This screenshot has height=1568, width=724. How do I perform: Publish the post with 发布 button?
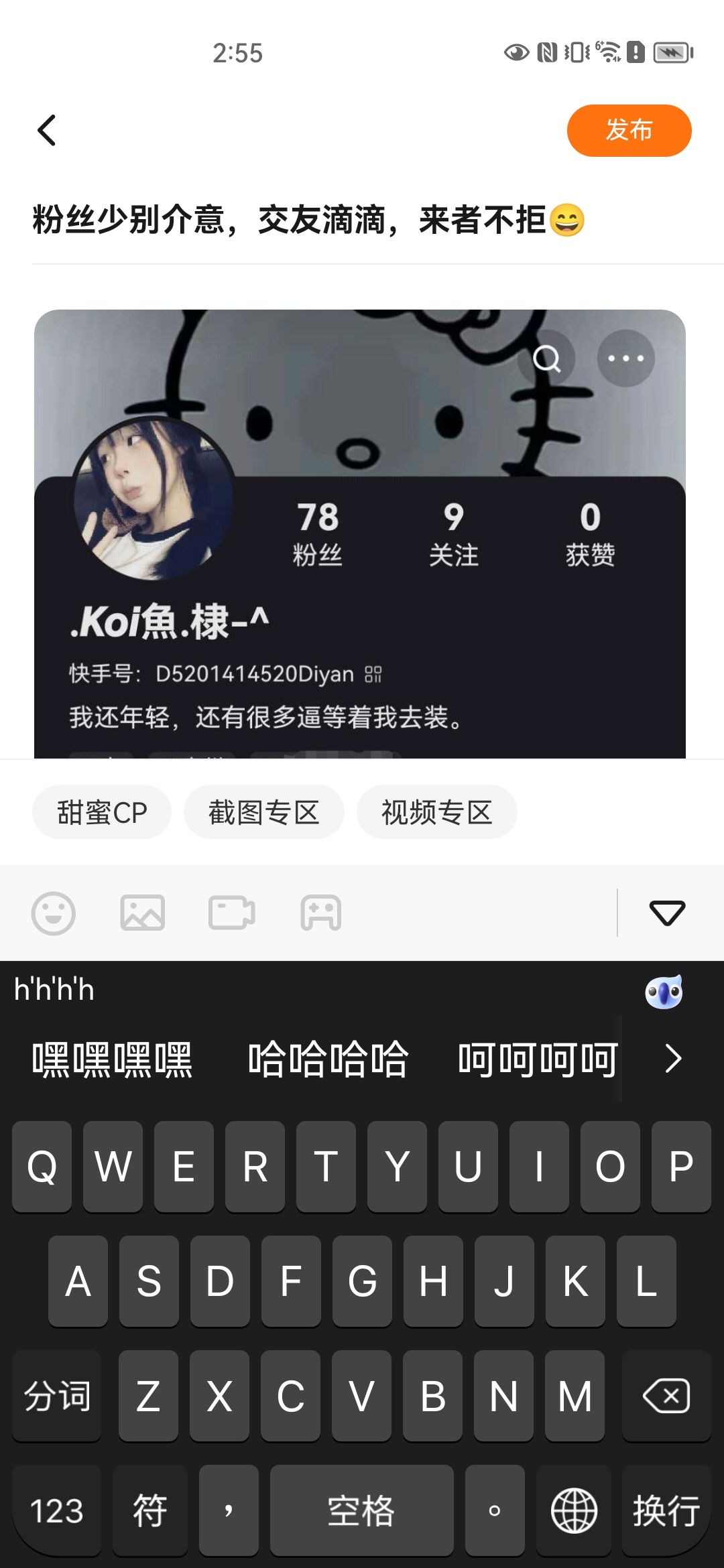pos(628,131)
